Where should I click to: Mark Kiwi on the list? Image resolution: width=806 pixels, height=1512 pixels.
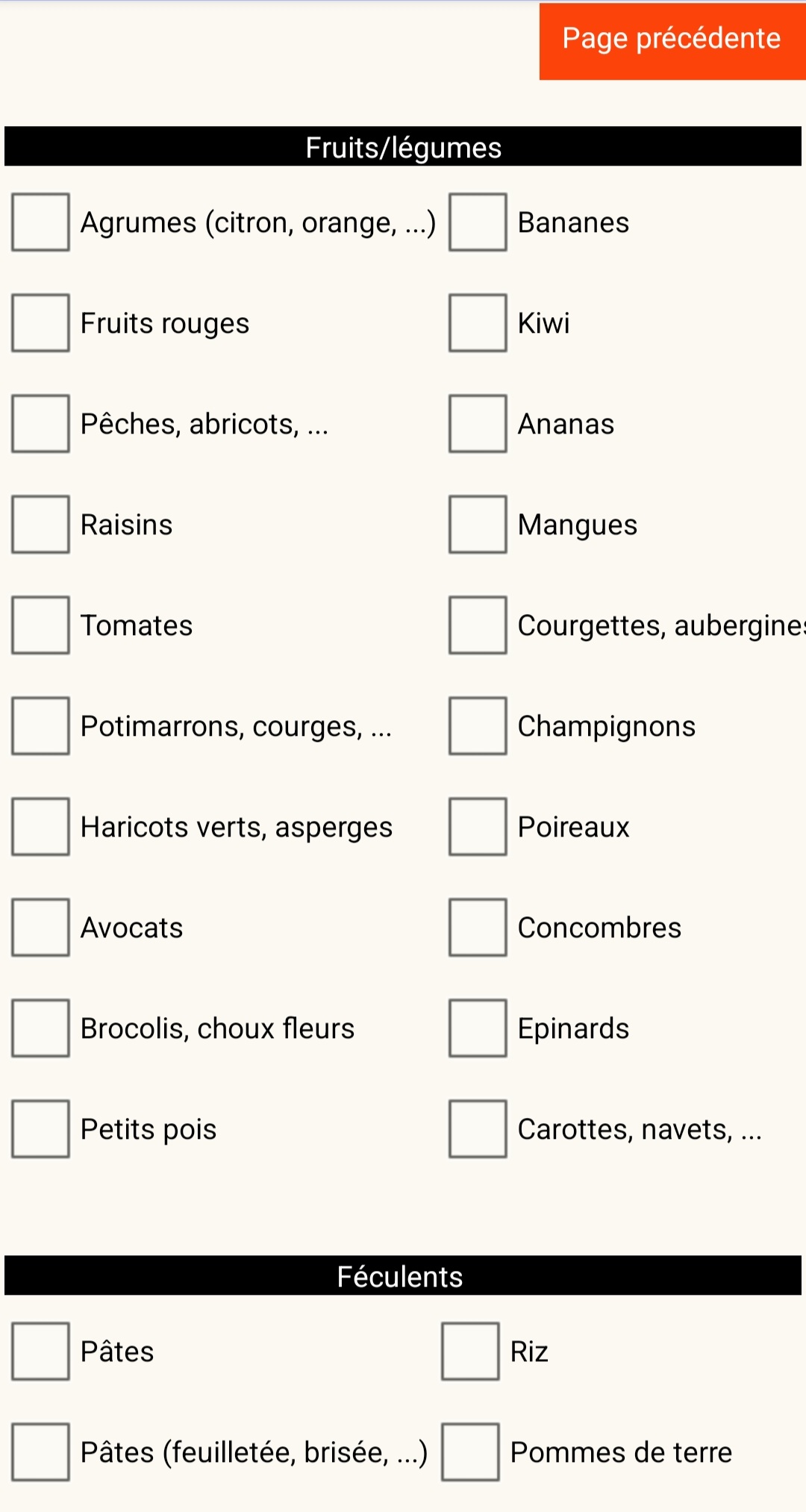(x=478, y=323)
